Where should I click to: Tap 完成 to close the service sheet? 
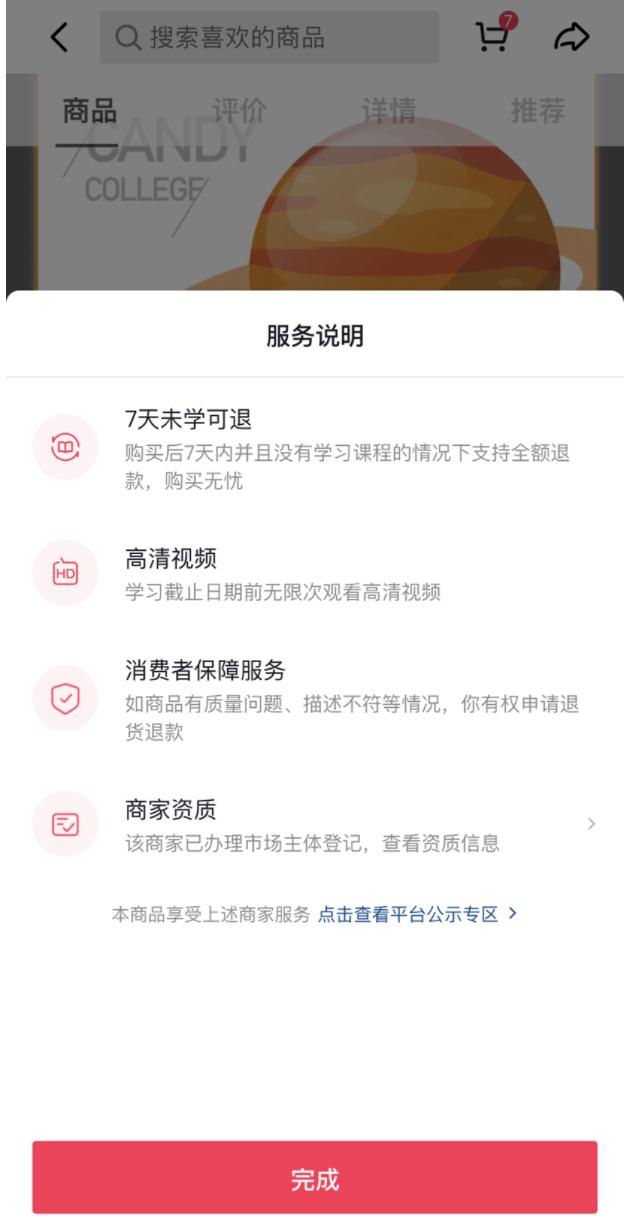pyautogui.click(x=314, y=1178)
